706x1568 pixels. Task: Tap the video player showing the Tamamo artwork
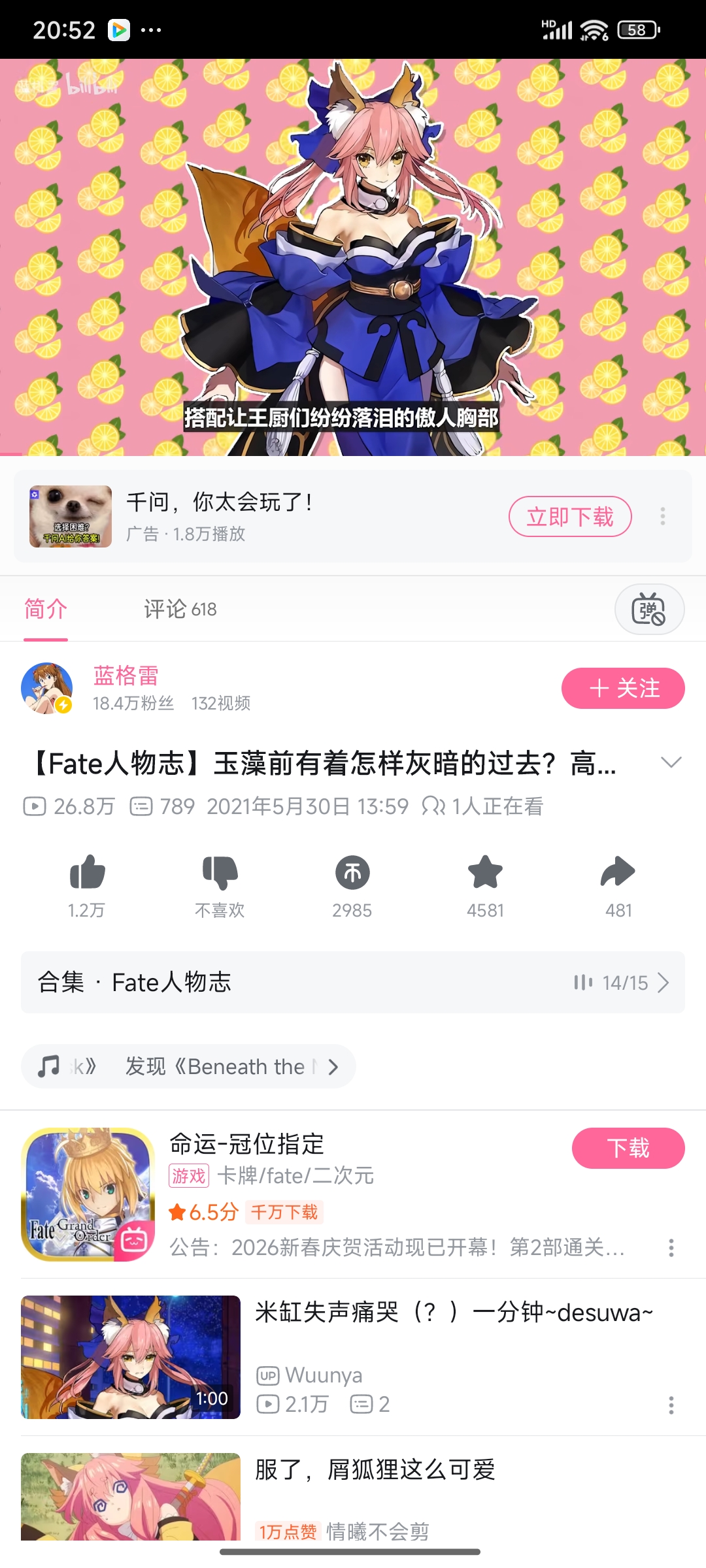click(353, 257)
